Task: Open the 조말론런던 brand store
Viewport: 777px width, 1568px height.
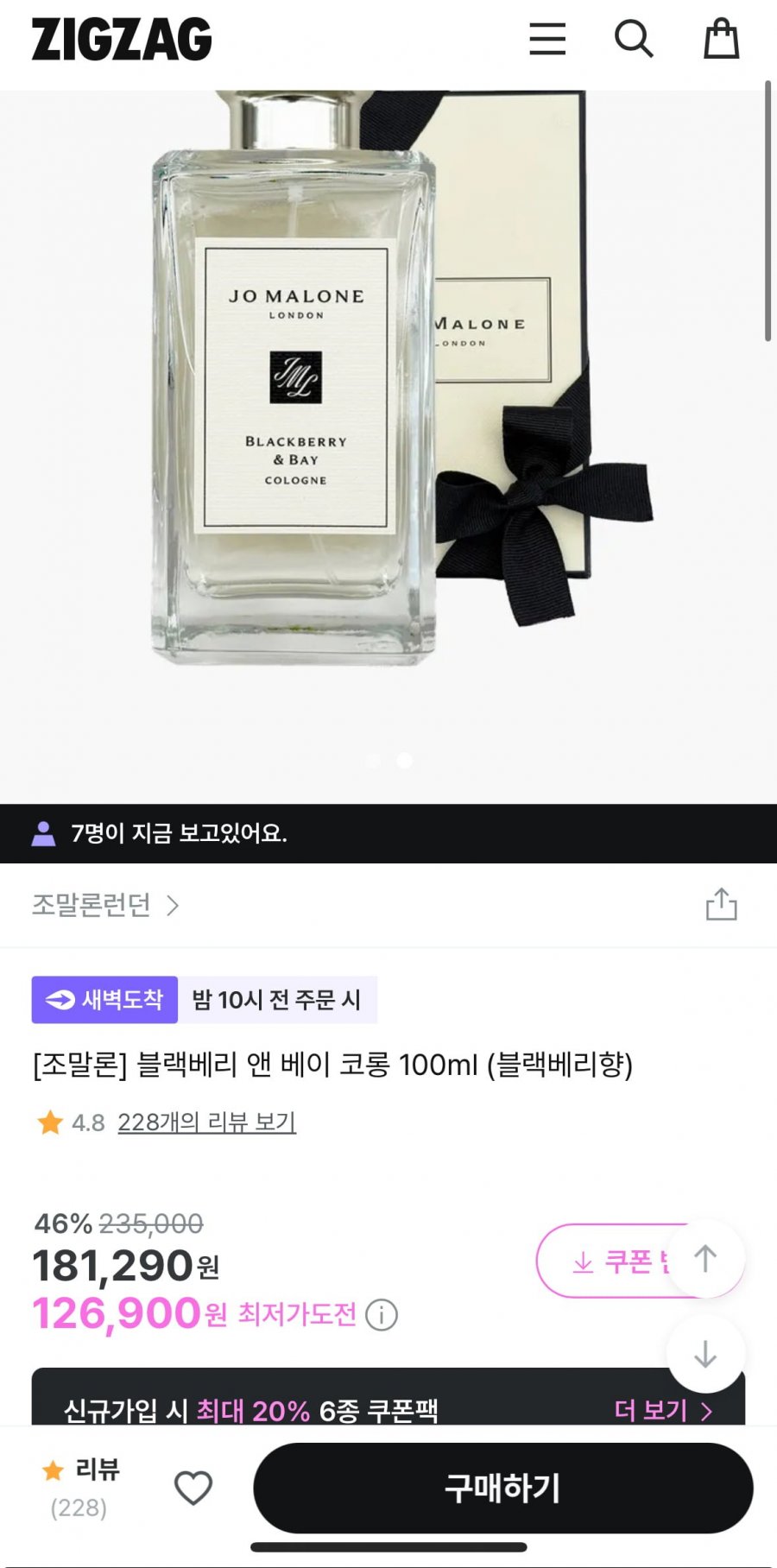Action: (x=105, y=905)
